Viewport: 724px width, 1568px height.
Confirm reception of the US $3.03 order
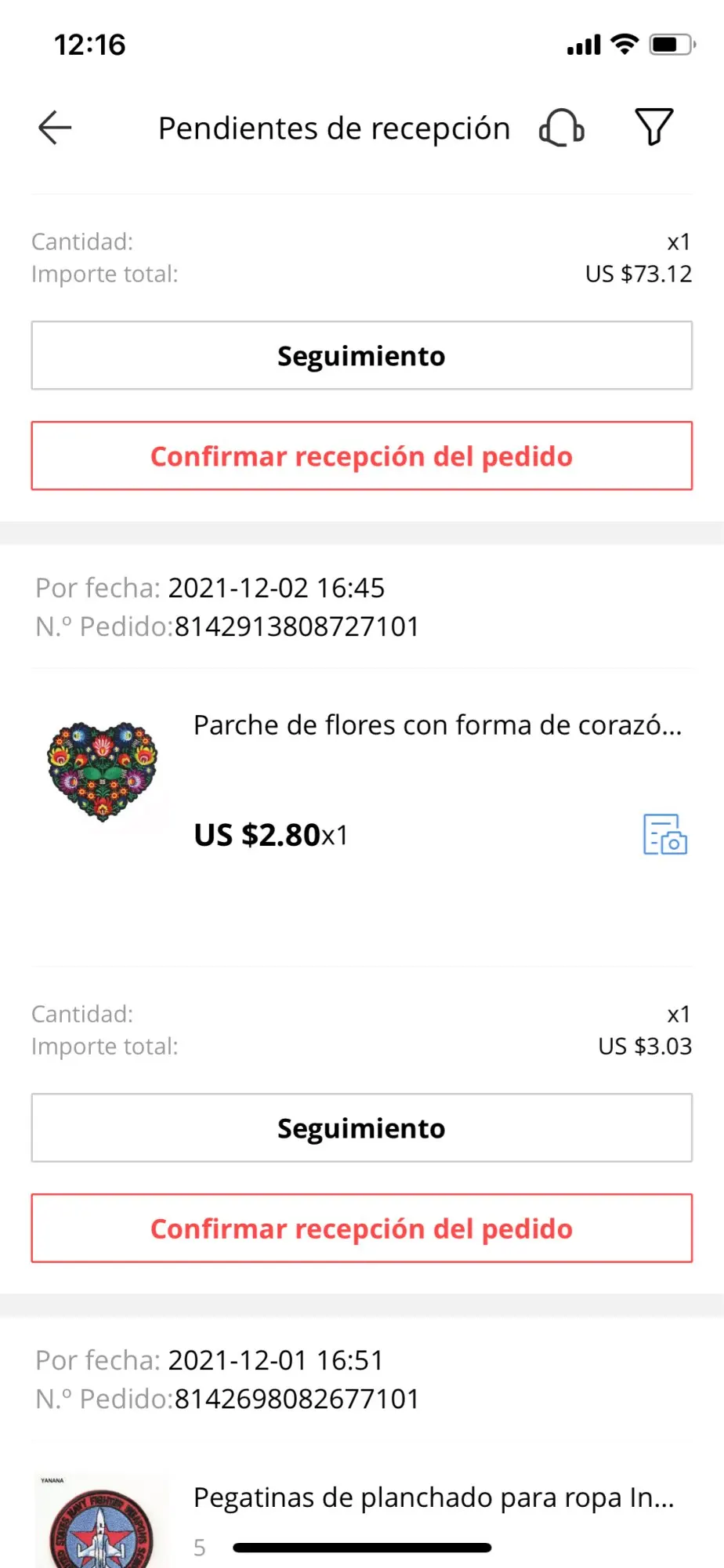coord(361,1229)
